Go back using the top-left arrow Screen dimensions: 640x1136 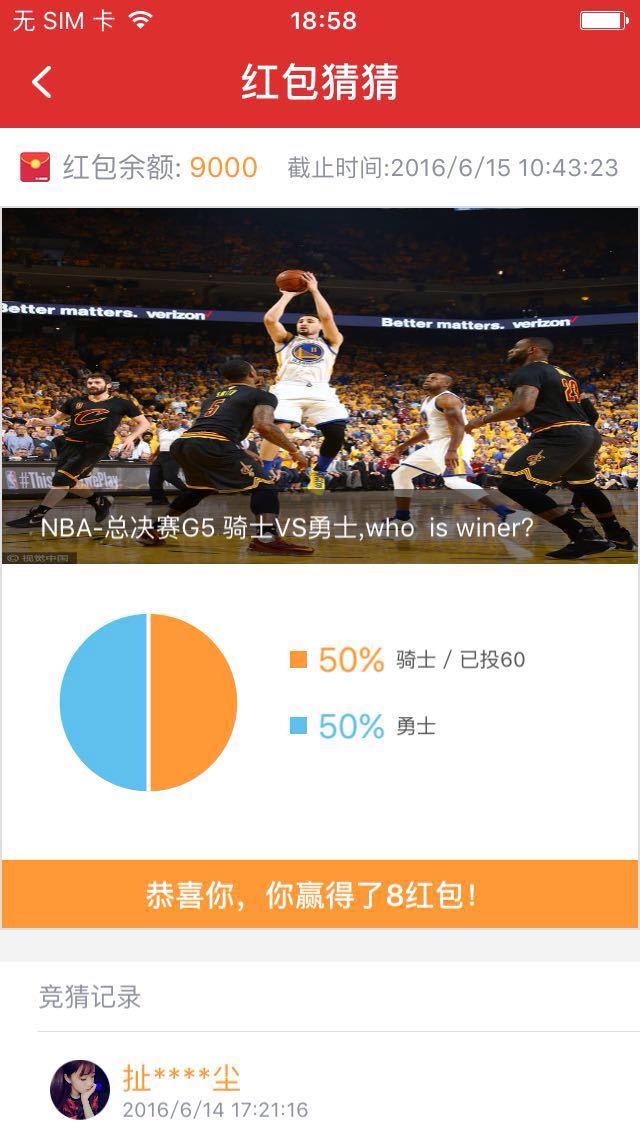point(41,82)
